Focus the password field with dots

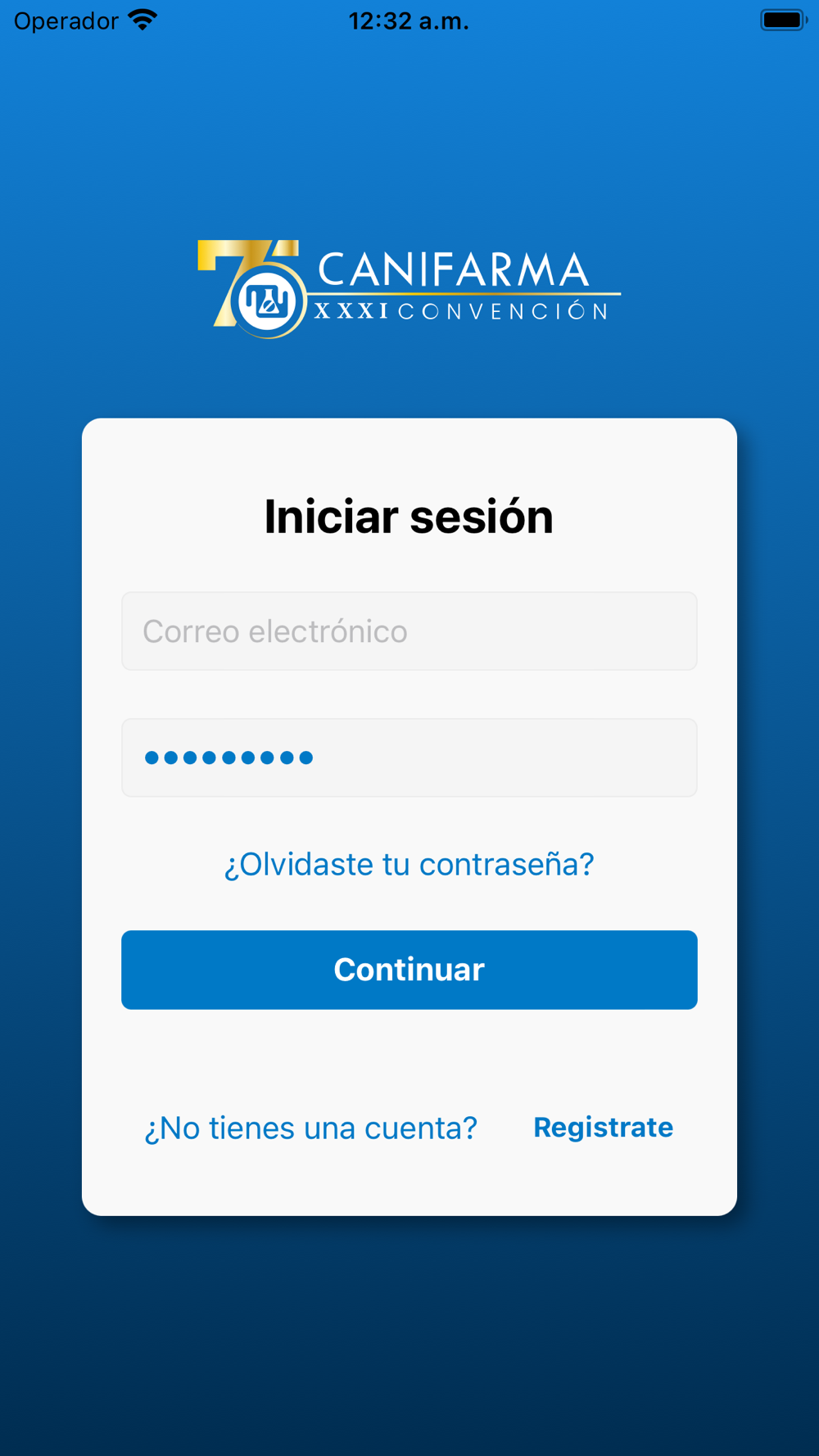[x=409, y=757]
